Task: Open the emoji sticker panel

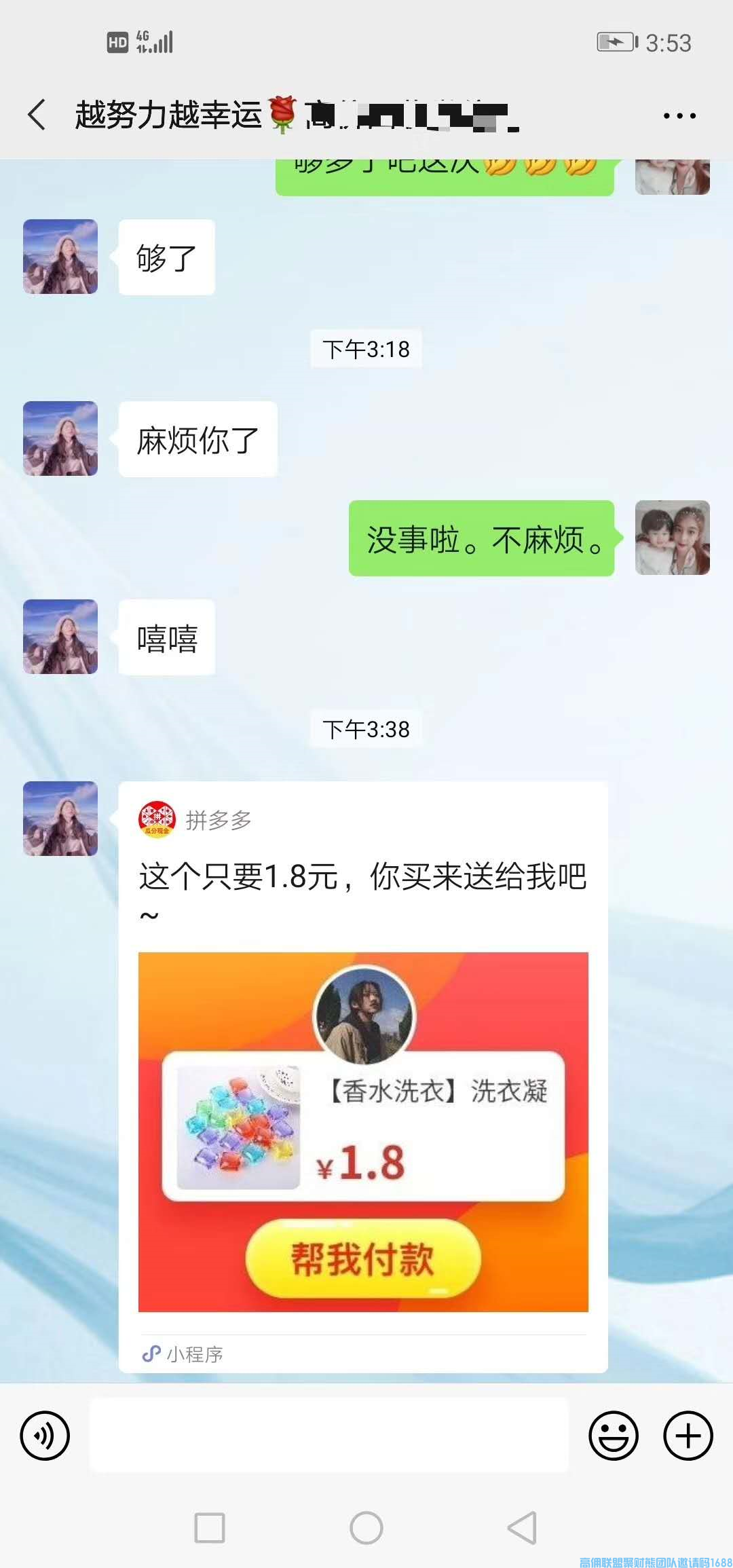Action: [x=614, y=1436]
